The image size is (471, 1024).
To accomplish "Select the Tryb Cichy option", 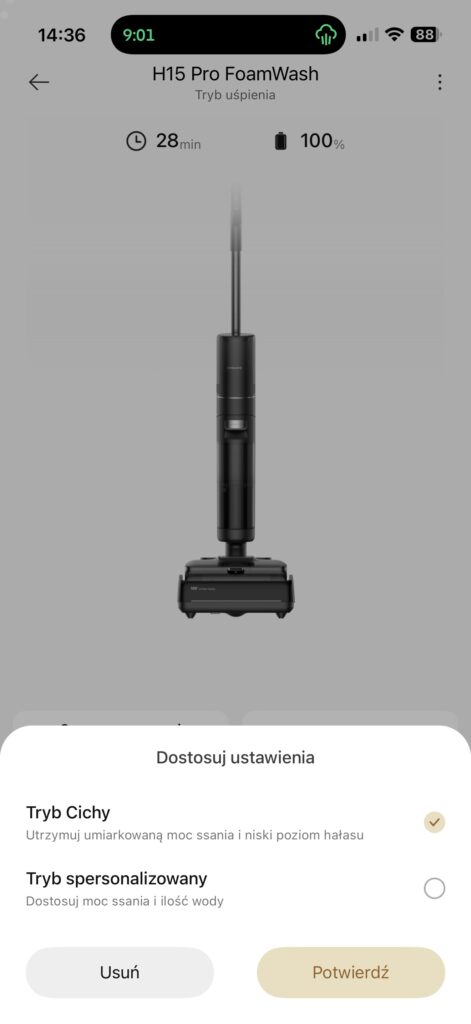I will click(x=235, y=823).
